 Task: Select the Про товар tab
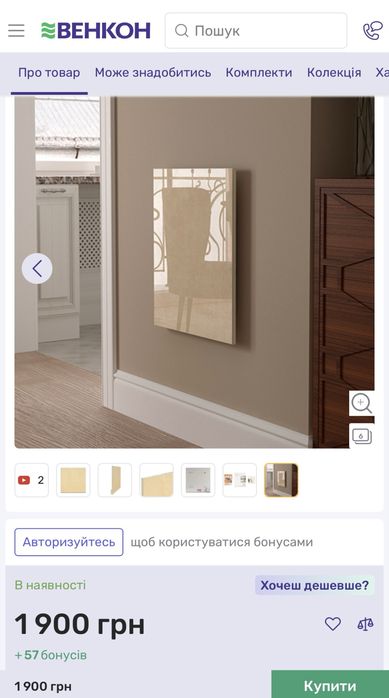(x=49, y=73)
